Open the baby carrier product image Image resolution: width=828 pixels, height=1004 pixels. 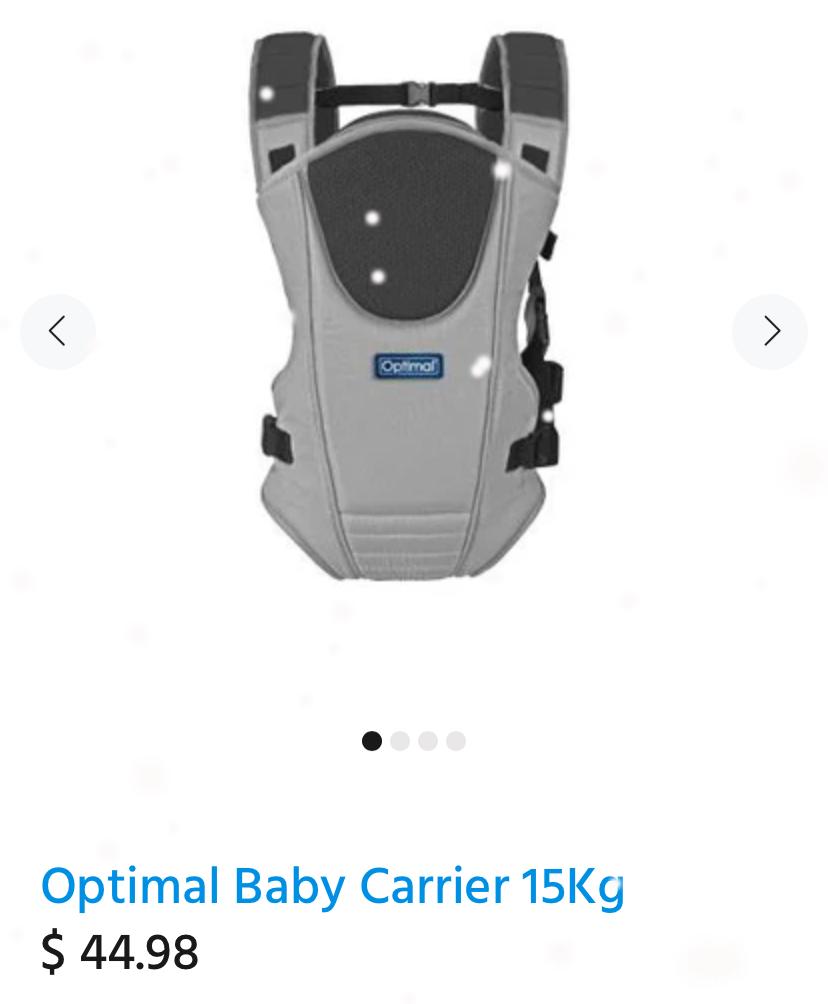tap(408, 310)
